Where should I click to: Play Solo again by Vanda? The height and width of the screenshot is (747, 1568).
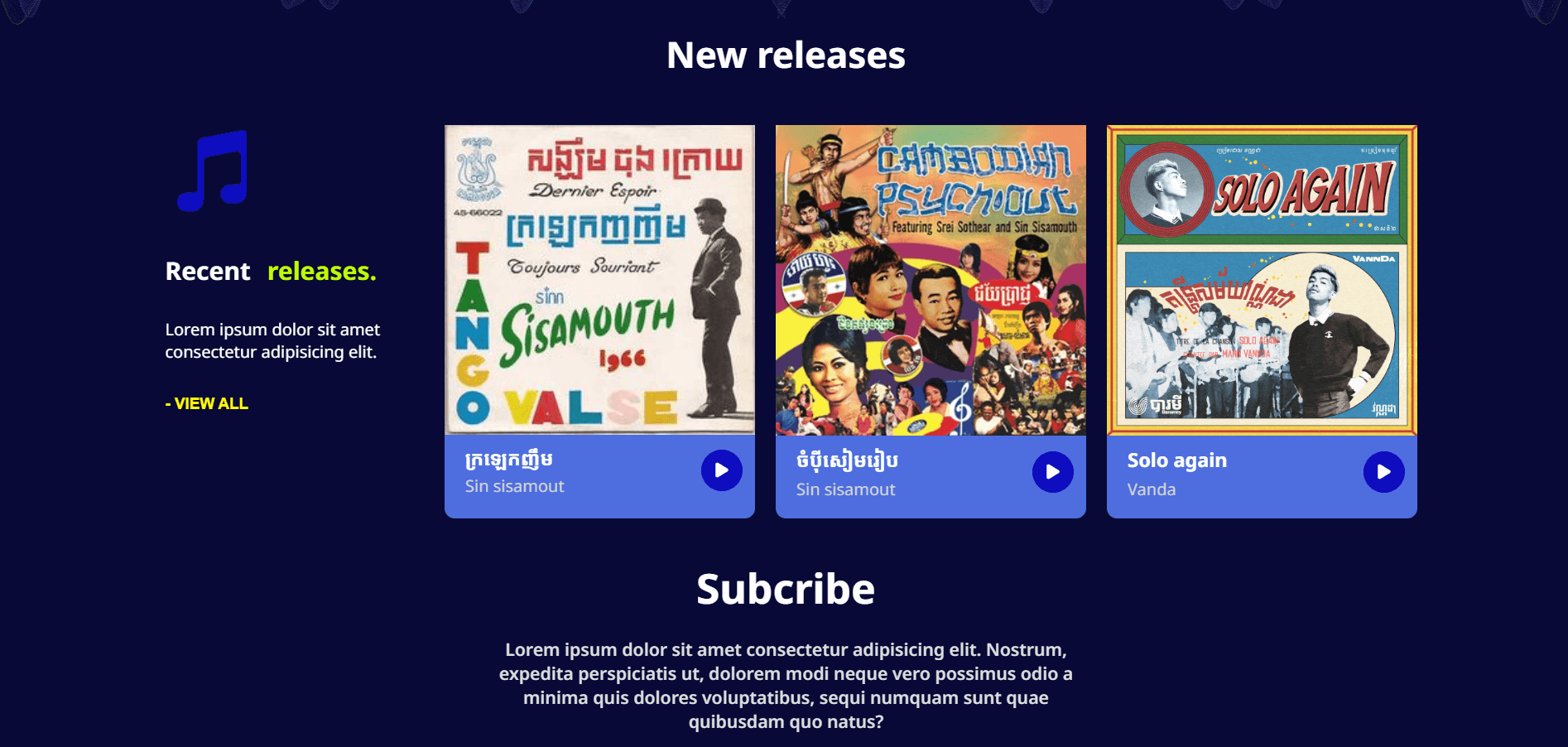click(1383, 472)
